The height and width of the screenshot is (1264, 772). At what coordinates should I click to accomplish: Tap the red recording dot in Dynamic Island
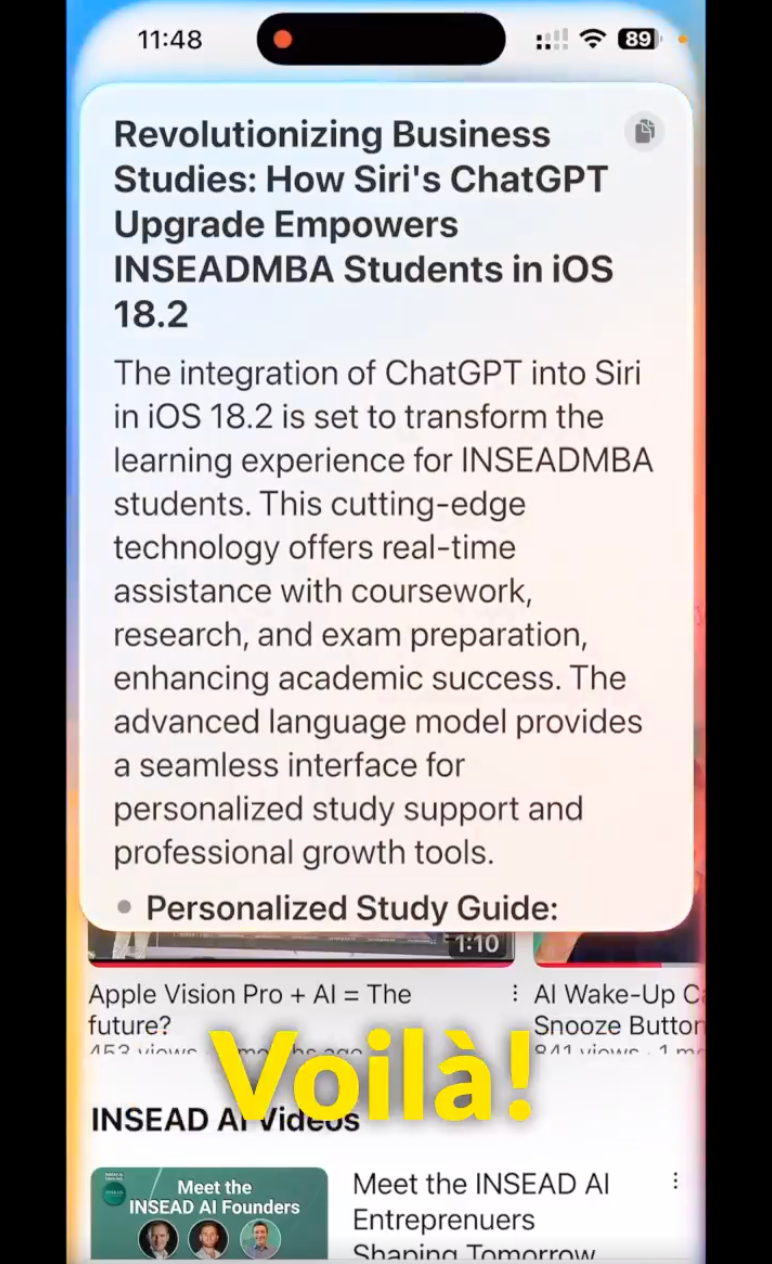(x=282, y=40)
